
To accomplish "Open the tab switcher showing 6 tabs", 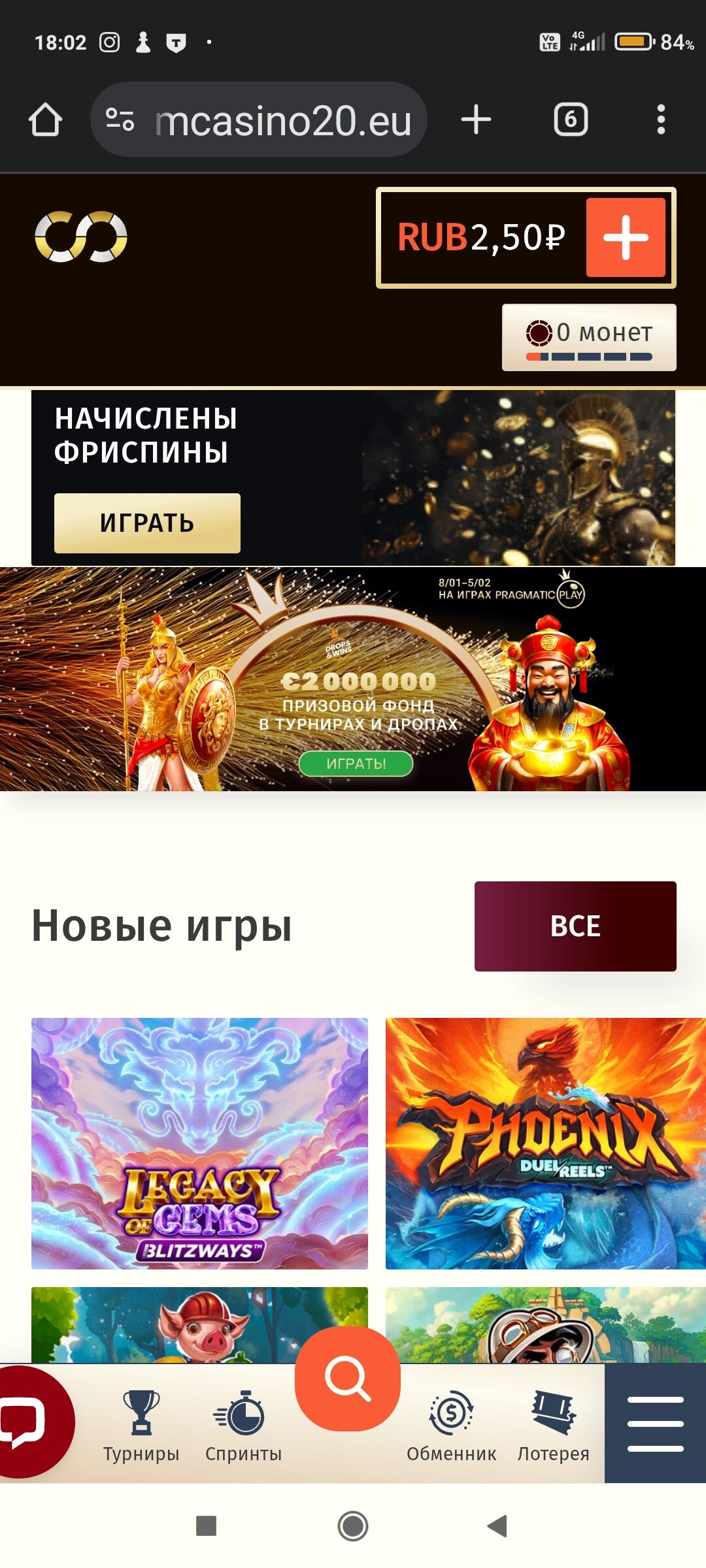I will pos(571,120).
